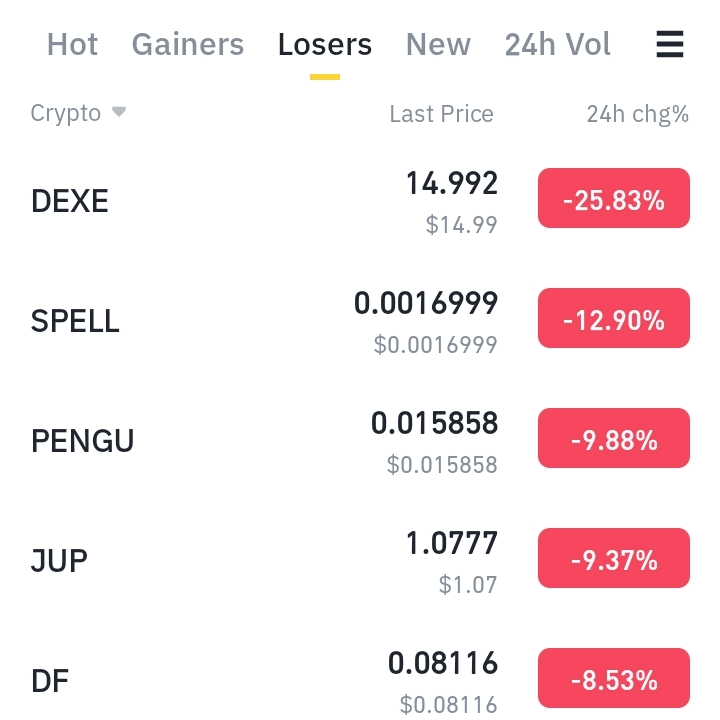Viewport: 720px width, 720px height.
Task: Sort by 24h chg% column
Action: pyautogui.click(x=638, y=114)
